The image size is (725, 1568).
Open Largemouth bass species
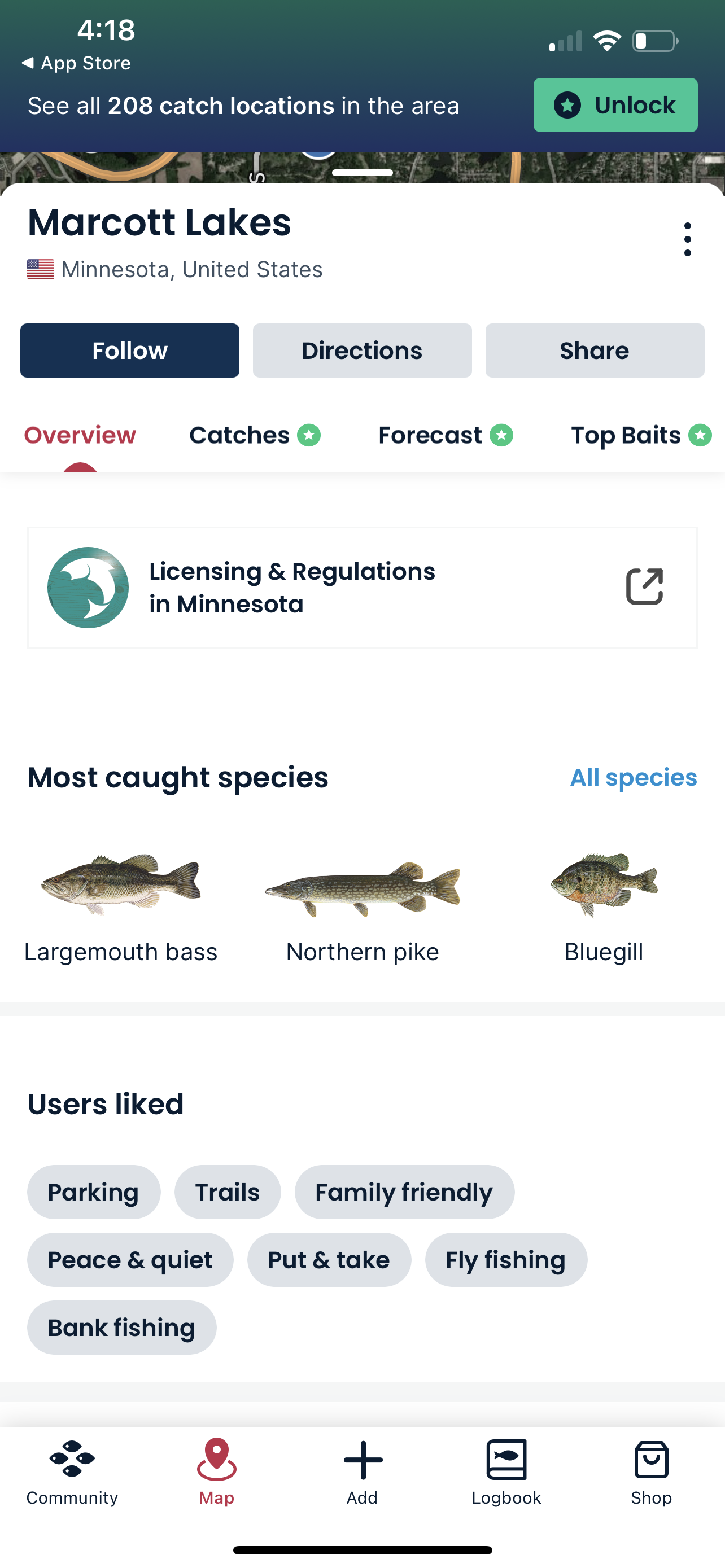(x=120, y=908)
